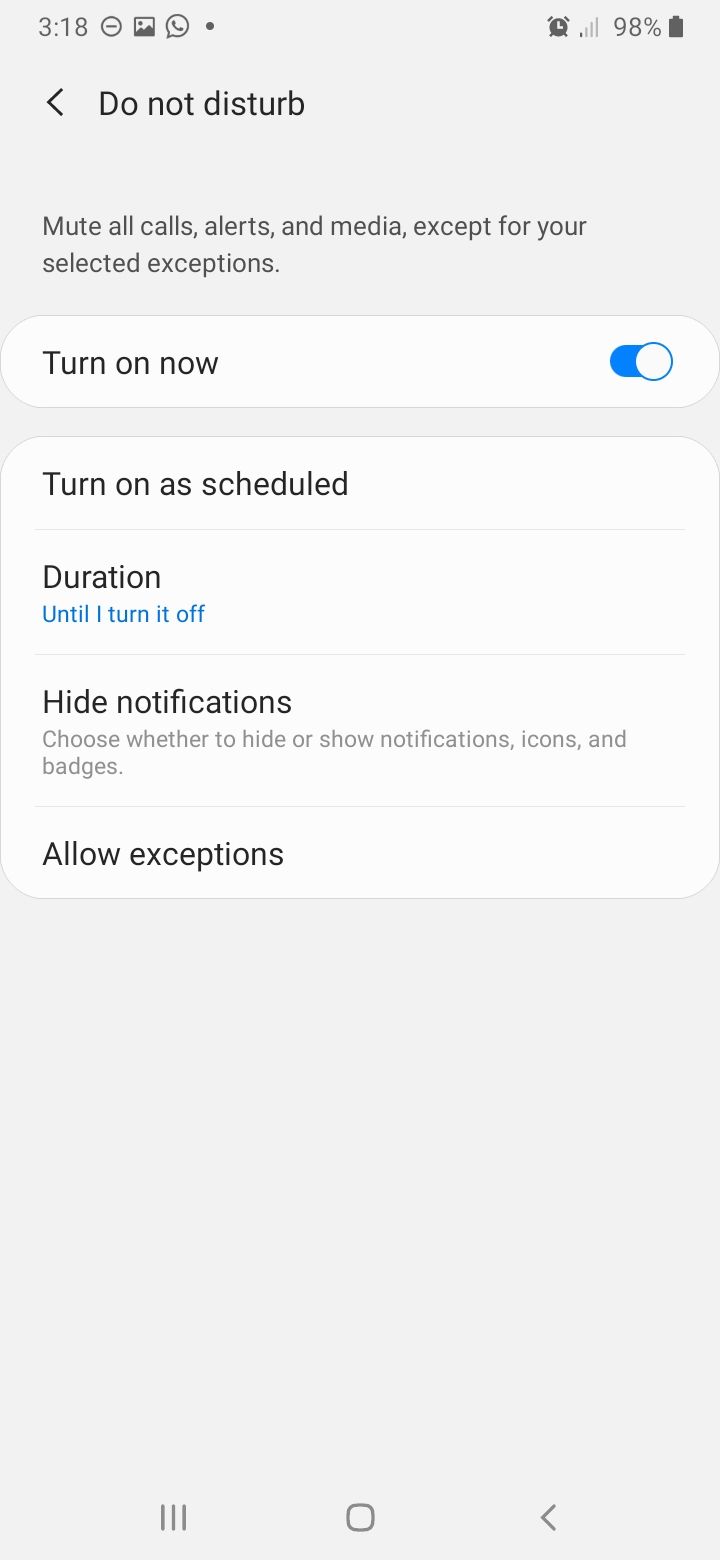Viewport: 720px width, 1560px height.
Task: Tap the Home navigation button
Action: [x=359, y=1516]
